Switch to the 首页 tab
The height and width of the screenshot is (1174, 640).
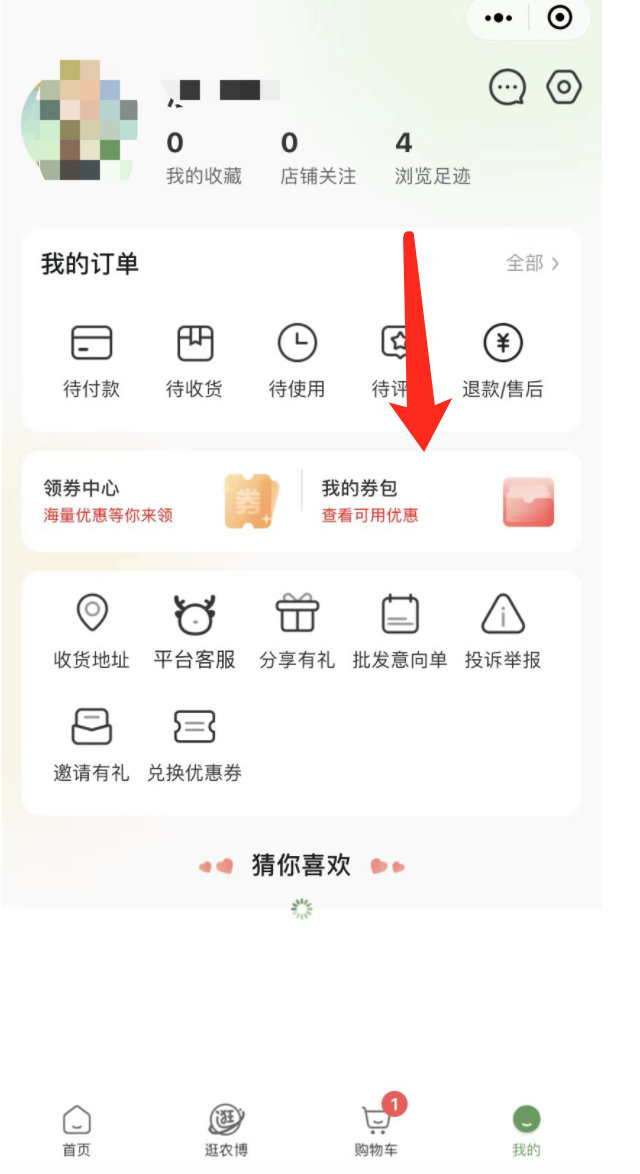[77, 1130]
